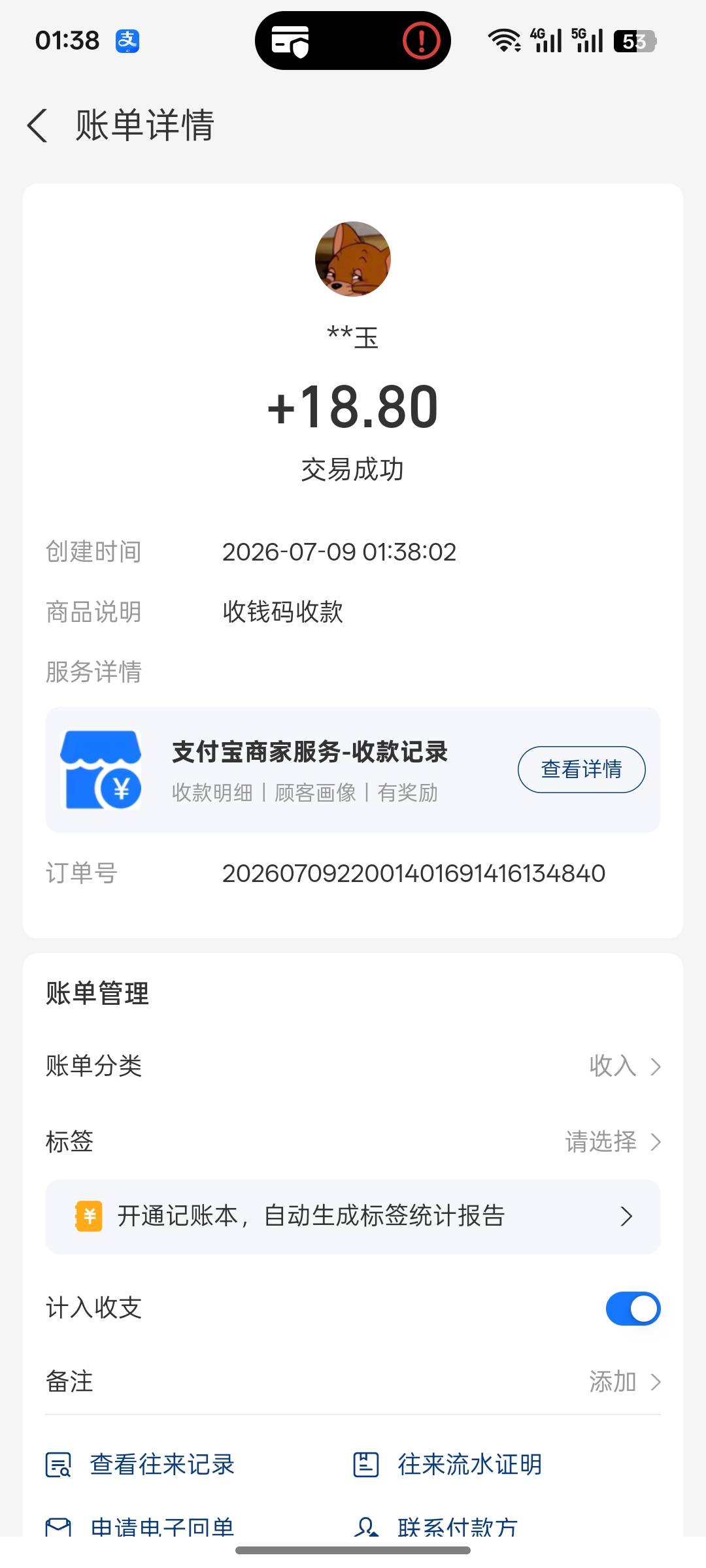Select a 标签 for this bill

pos(353,1141)
